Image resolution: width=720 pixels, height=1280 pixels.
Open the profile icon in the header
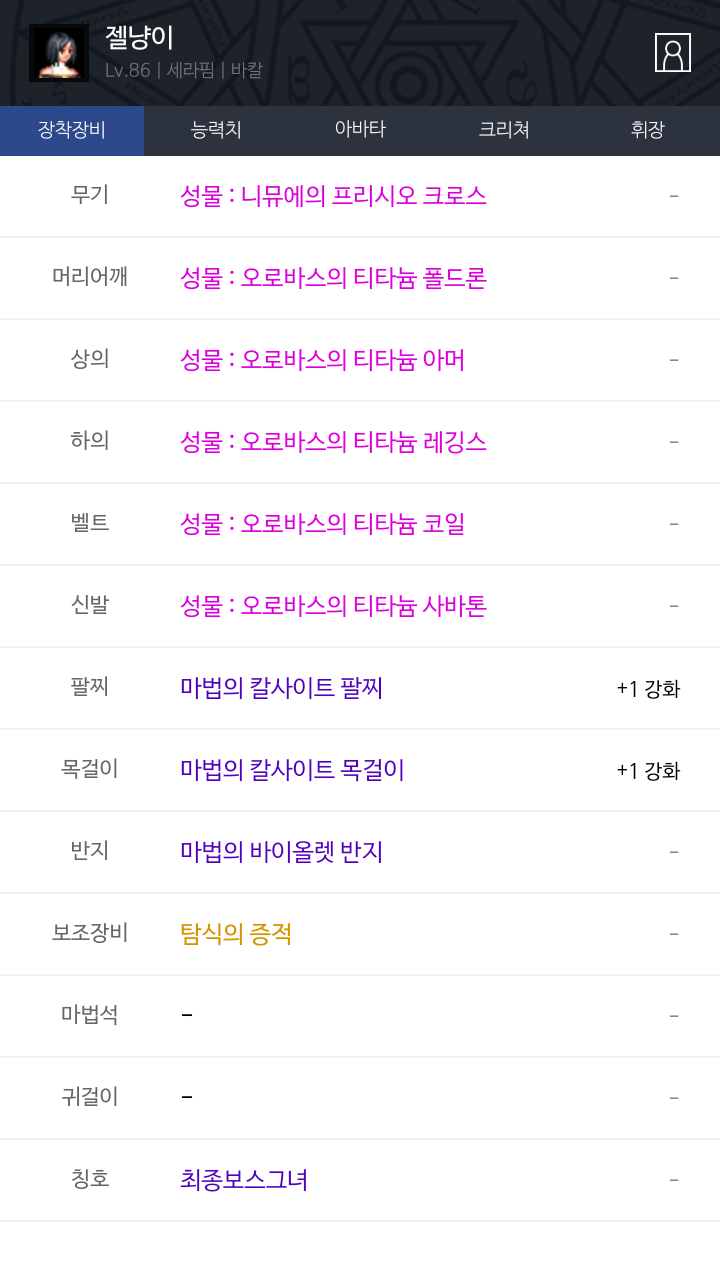673,53
